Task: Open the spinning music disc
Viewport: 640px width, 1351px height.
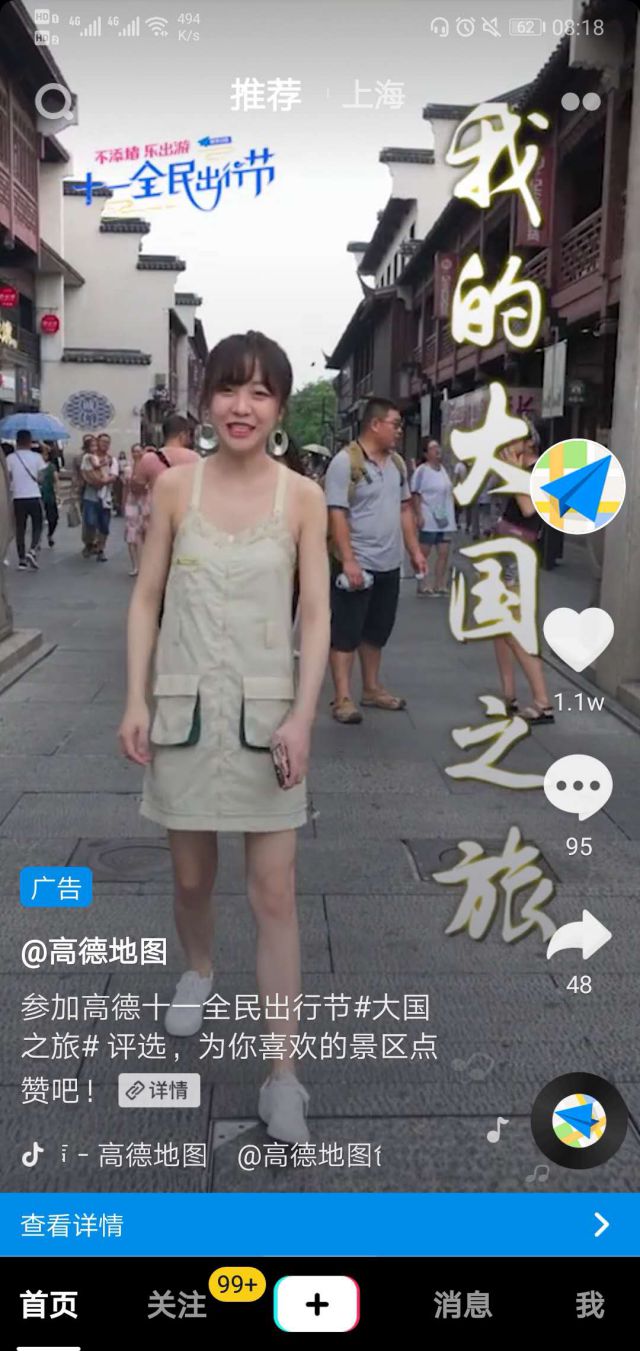Action: [x=579, y=1121]
